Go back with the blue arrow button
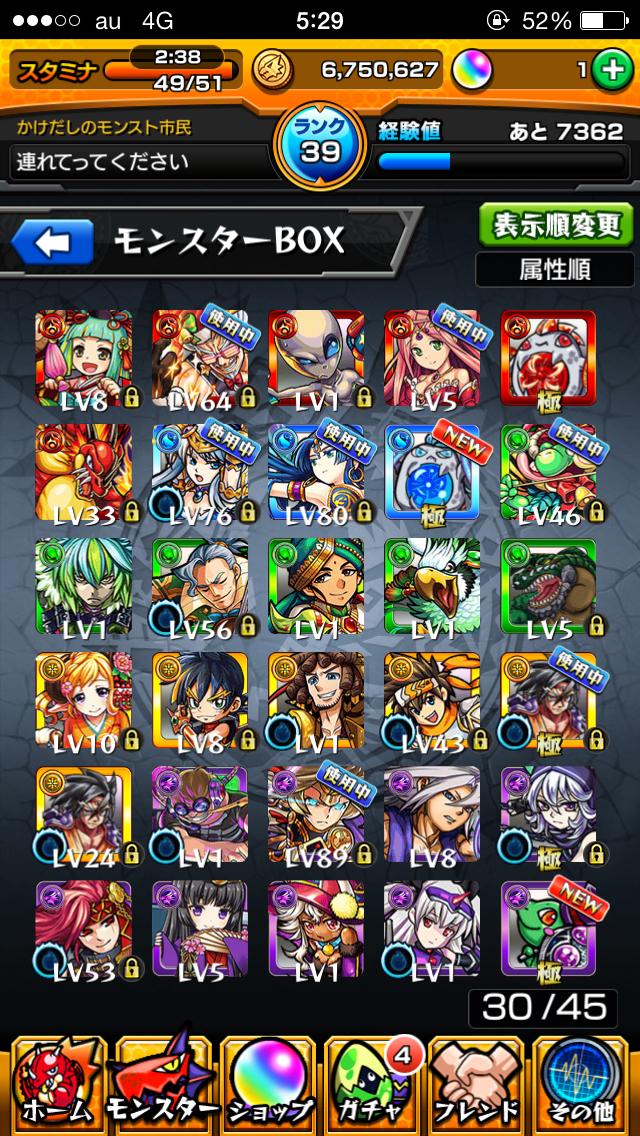Screen dimensions: 640x1136 (52, 241)
